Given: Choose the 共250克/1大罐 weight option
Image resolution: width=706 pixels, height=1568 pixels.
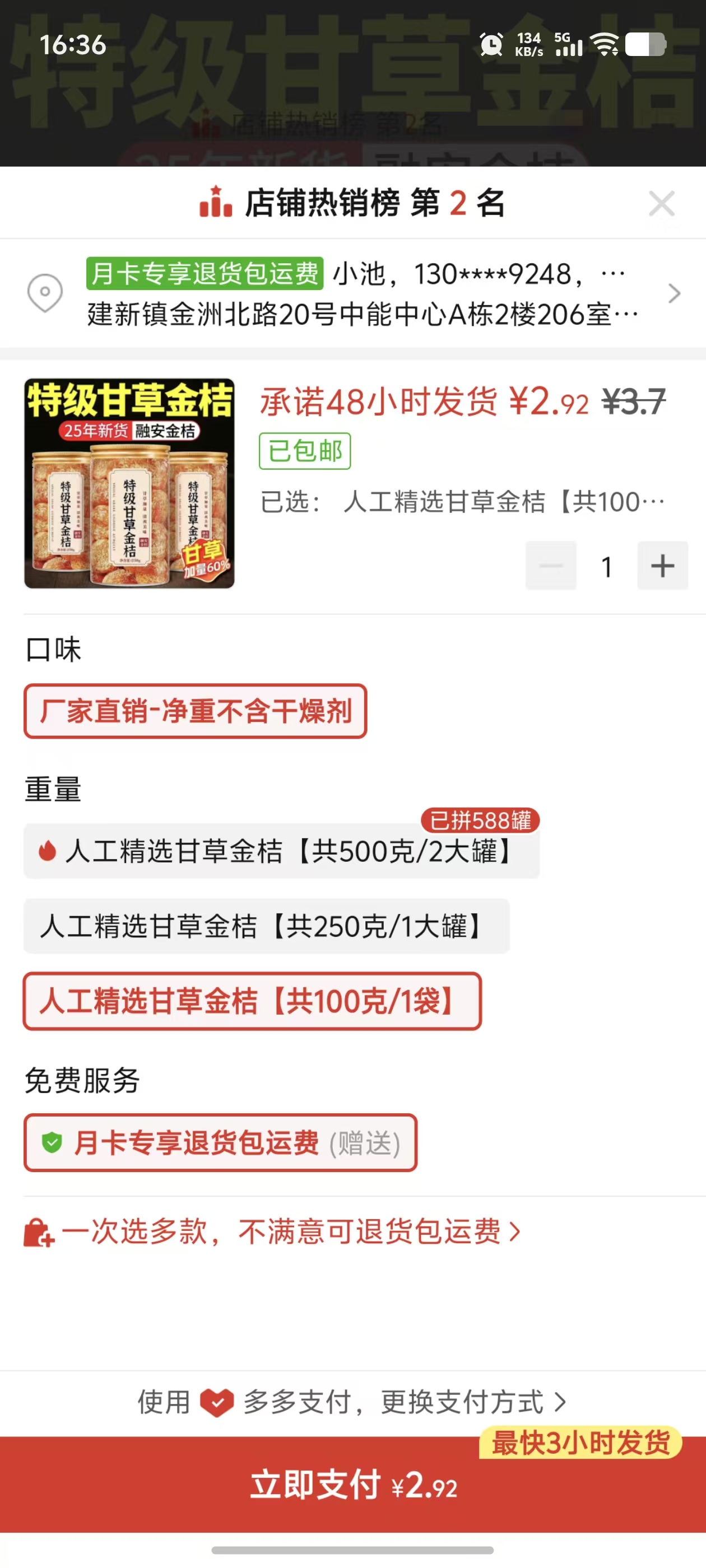Looking at the screenshot, I should pos(266,926).
